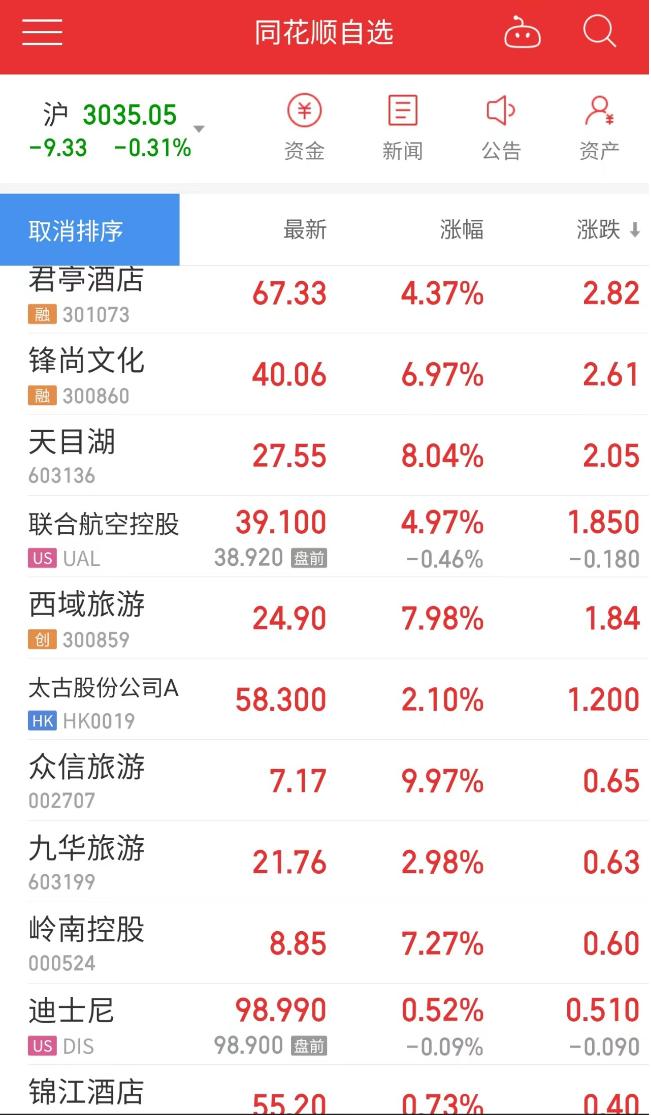Screen dimensions: 651x1115
Task: Open 天目湖 stock details
Action: click(x=325, y=455)
